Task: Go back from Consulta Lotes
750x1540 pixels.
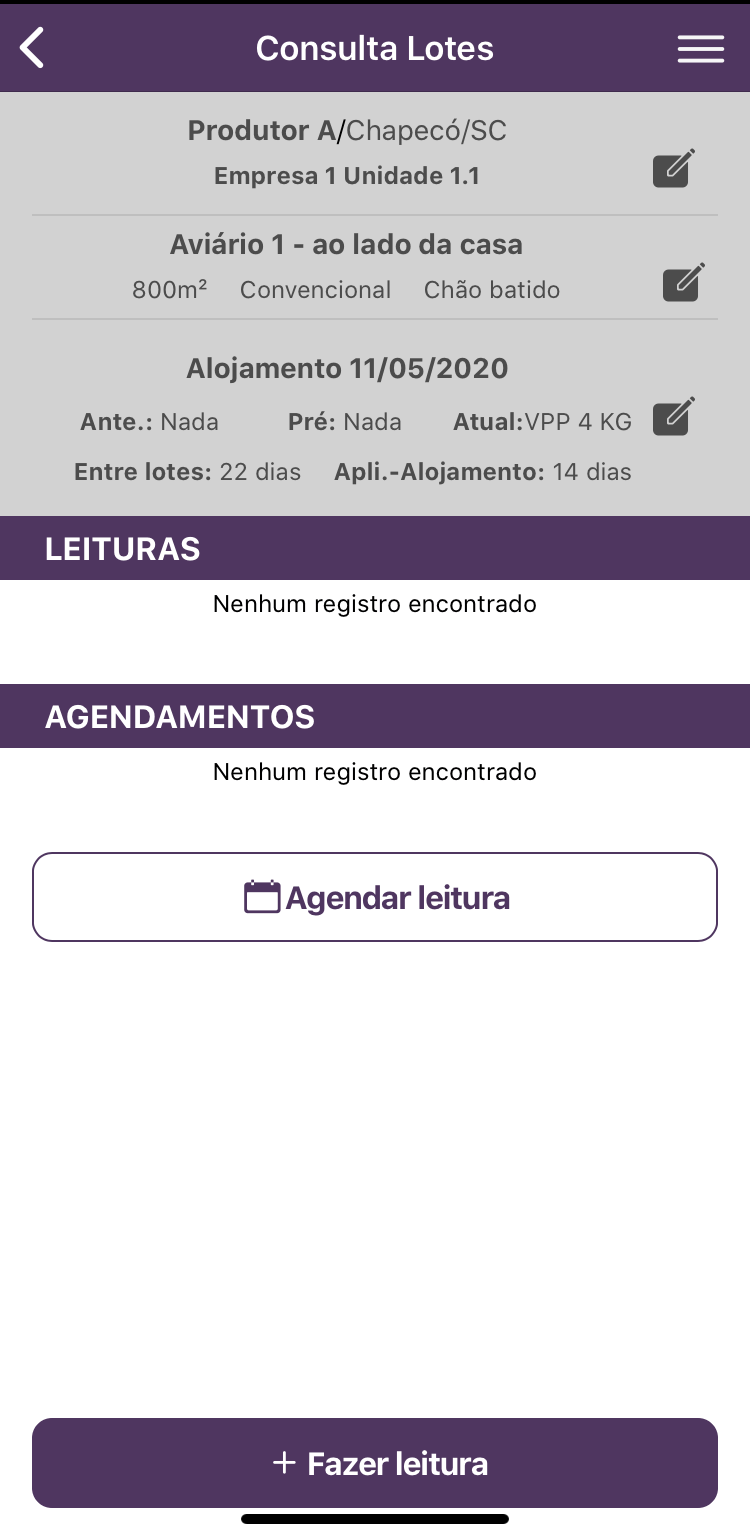Action: click(33, 48)
